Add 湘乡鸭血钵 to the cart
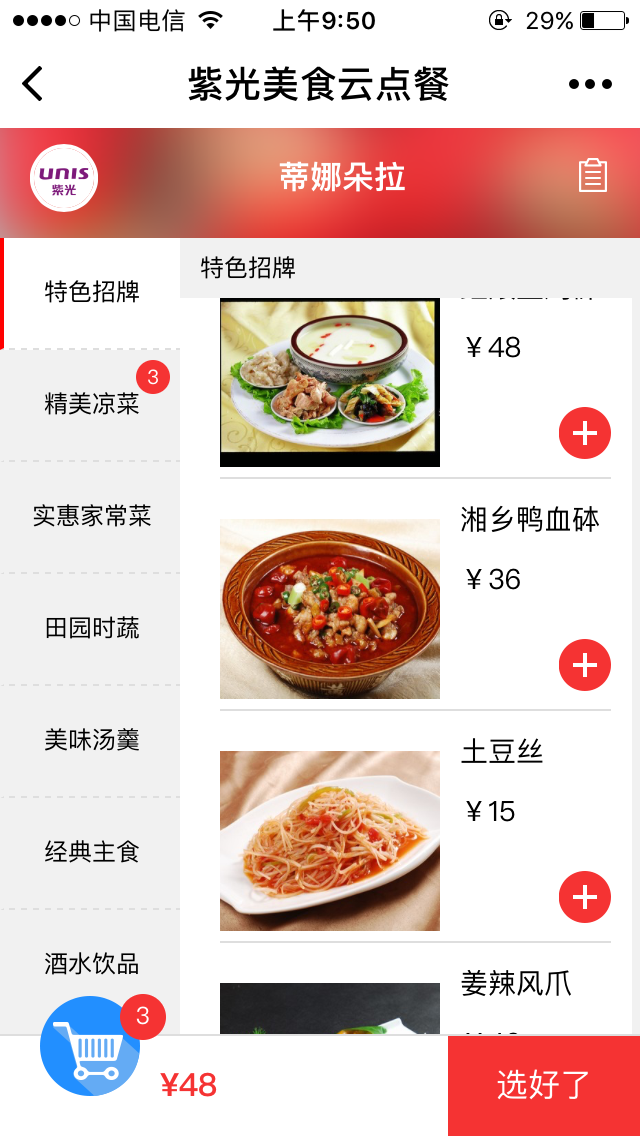This screenshot has height=1136, width=640. pyautogui.click(x=585, y=665)
